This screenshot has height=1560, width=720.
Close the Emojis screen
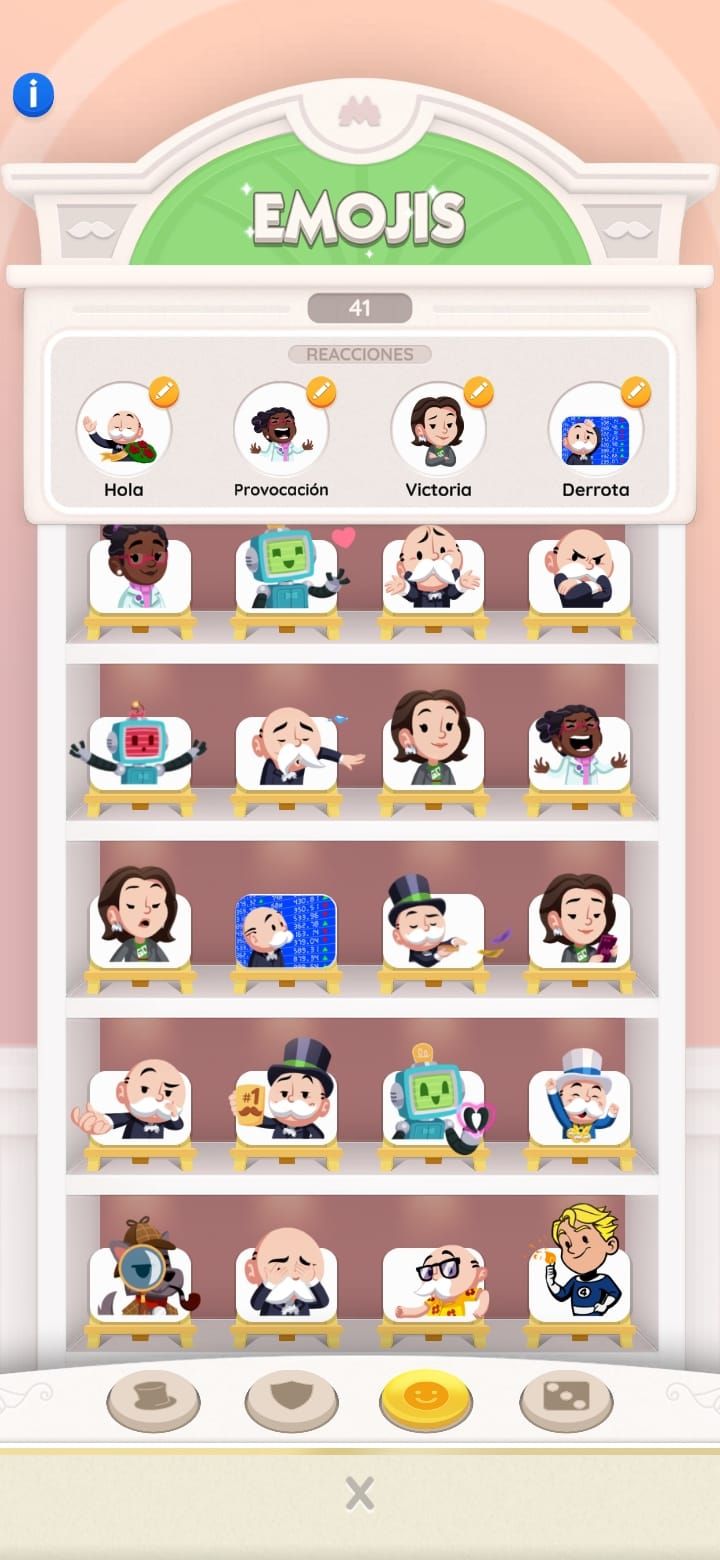pos(359,1494)
